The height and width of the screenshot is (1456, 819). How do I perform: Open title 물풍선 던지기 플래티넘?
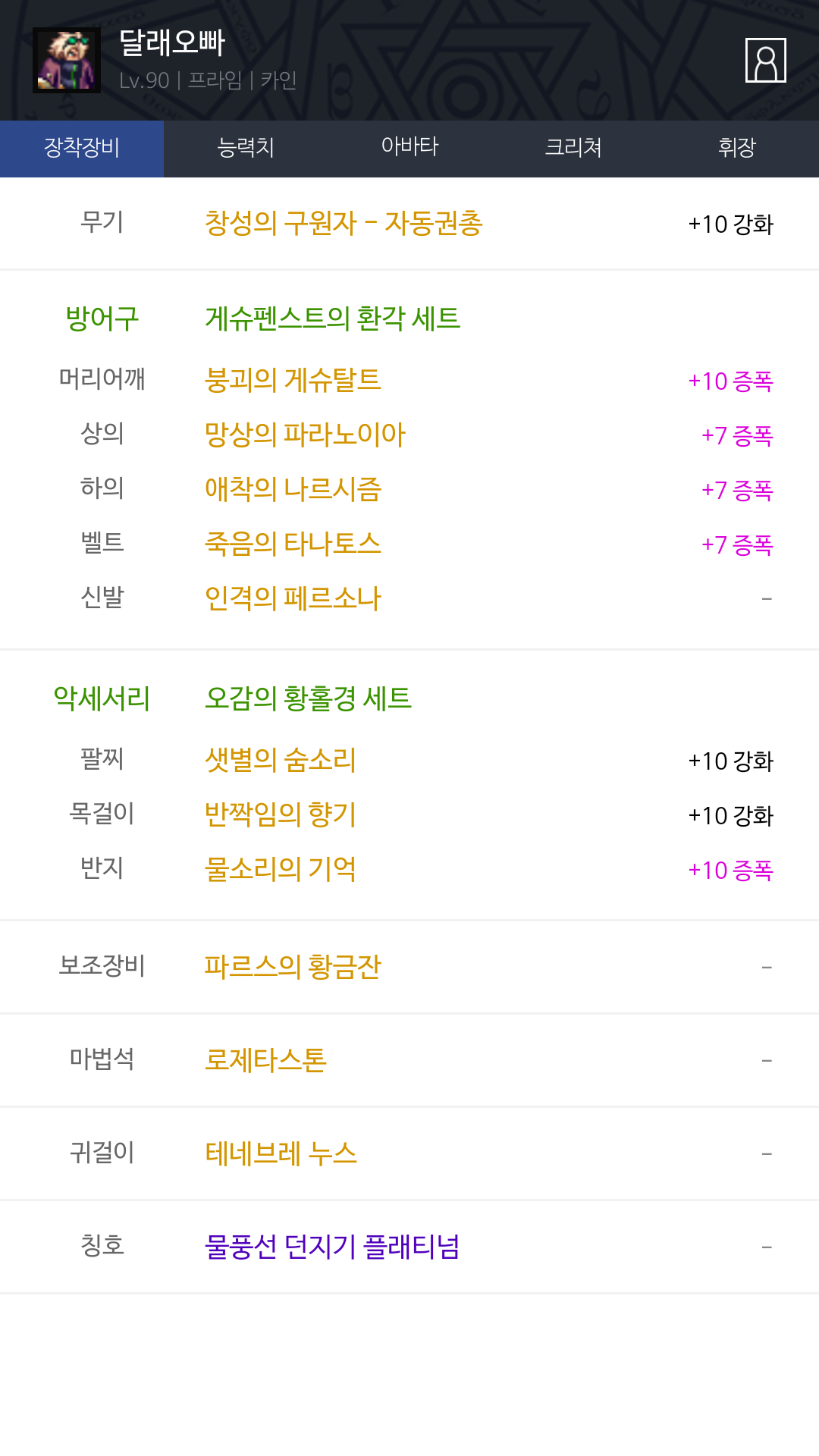click(332, 1247)
